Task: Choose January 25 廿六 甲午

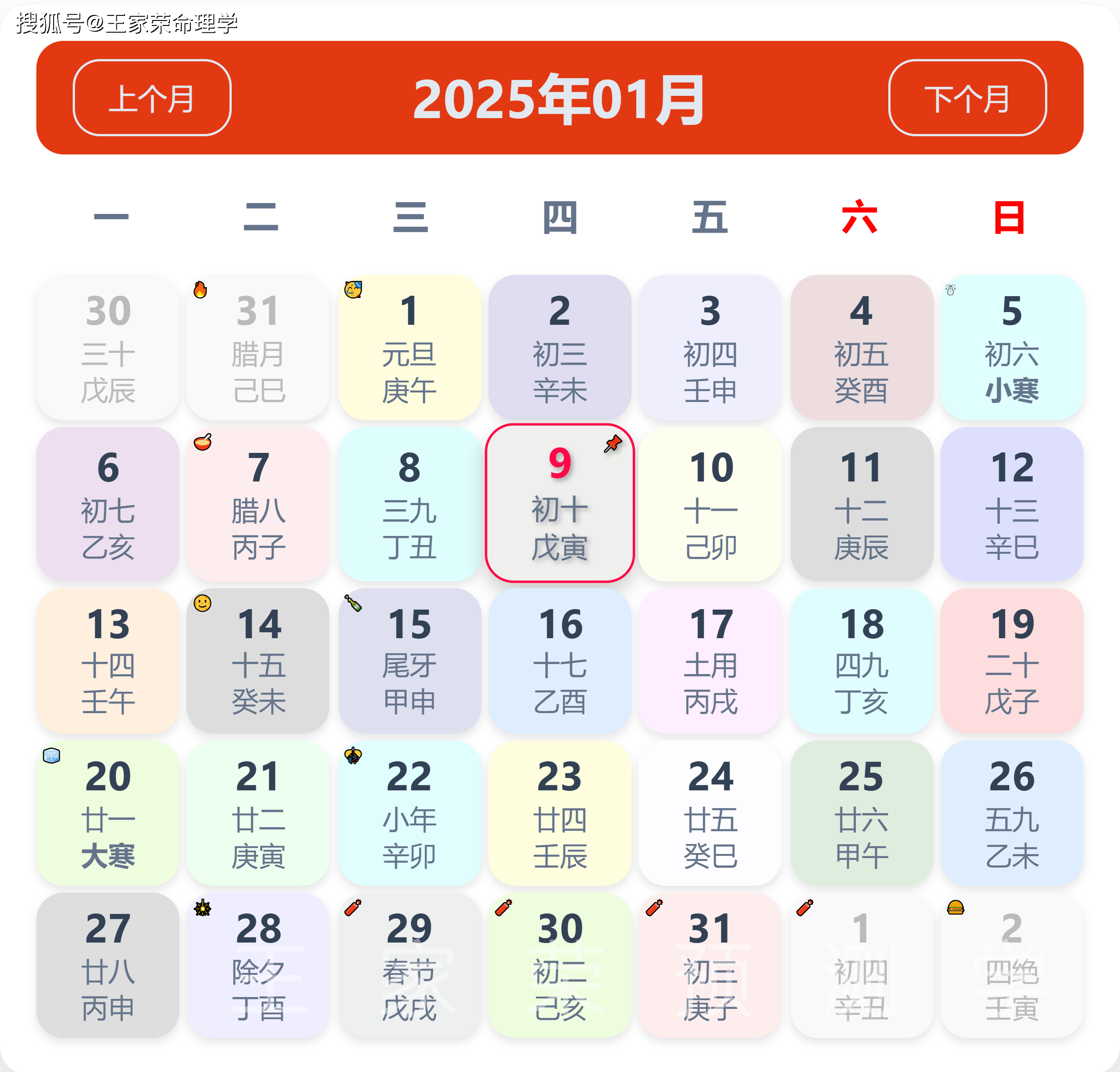Action: point(861,813)
